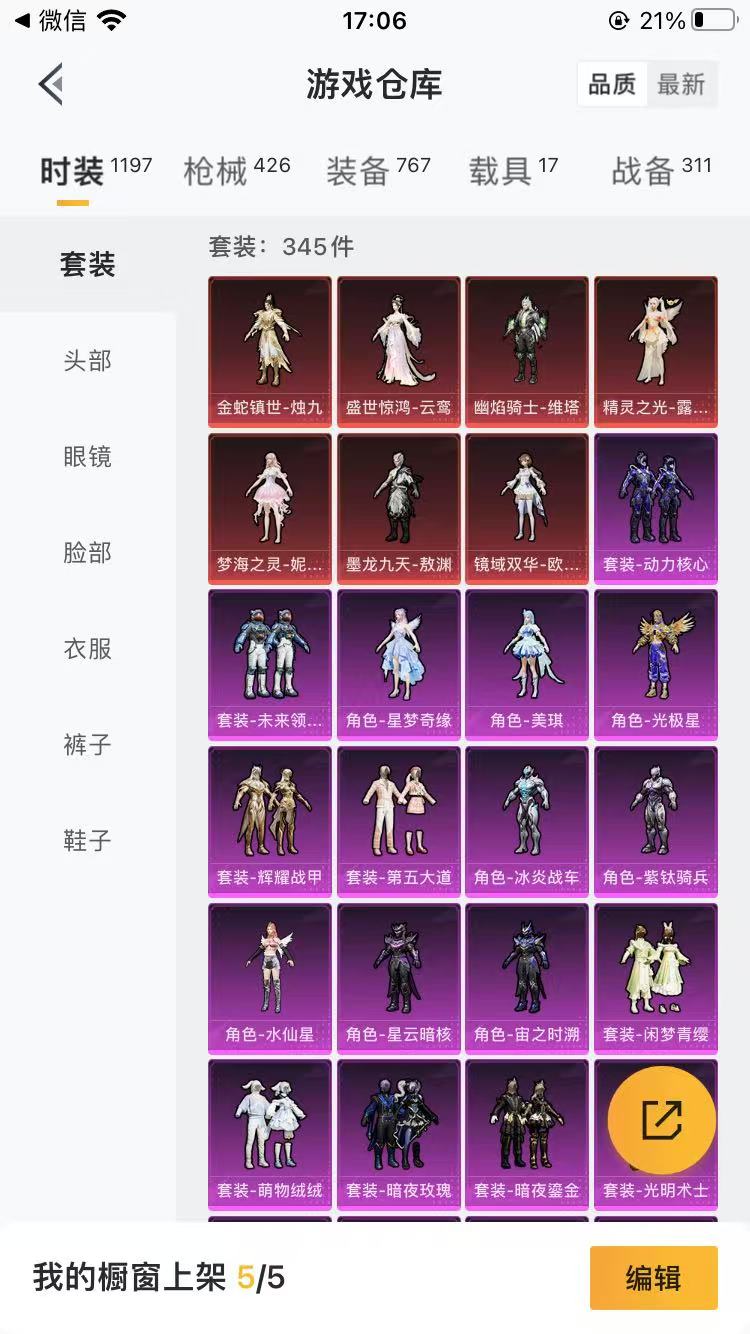Select the 鞋子 category
Viewport: 750px width, 1334px height.
[88, 841]
